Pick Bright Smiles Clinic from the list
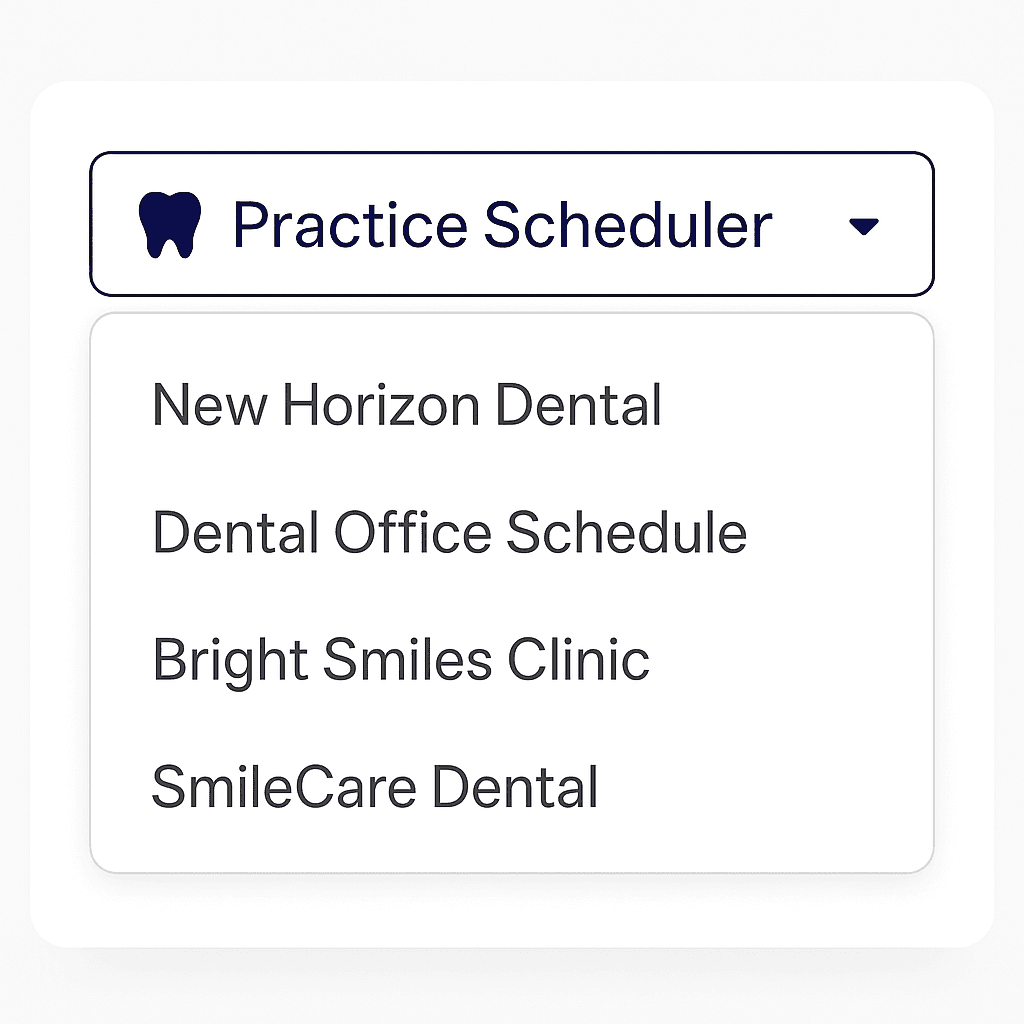This screenshot has width=1024, height=1024. pos(511,660)
